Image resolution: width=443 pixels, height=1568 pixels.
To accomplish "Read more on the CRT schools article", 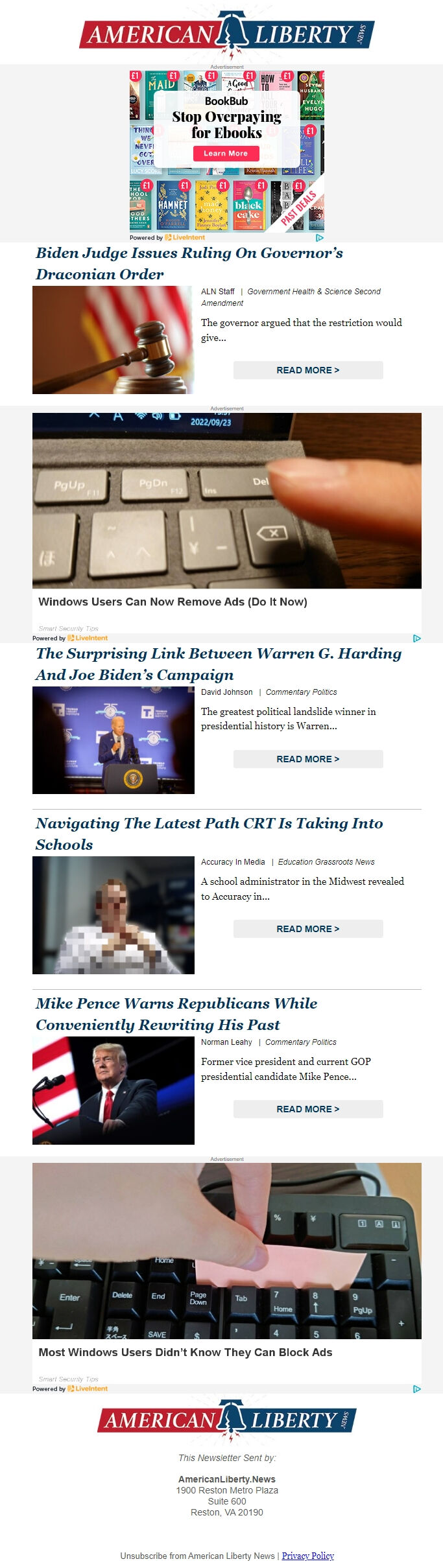I will pyautogui.click(x=307, y=929).
